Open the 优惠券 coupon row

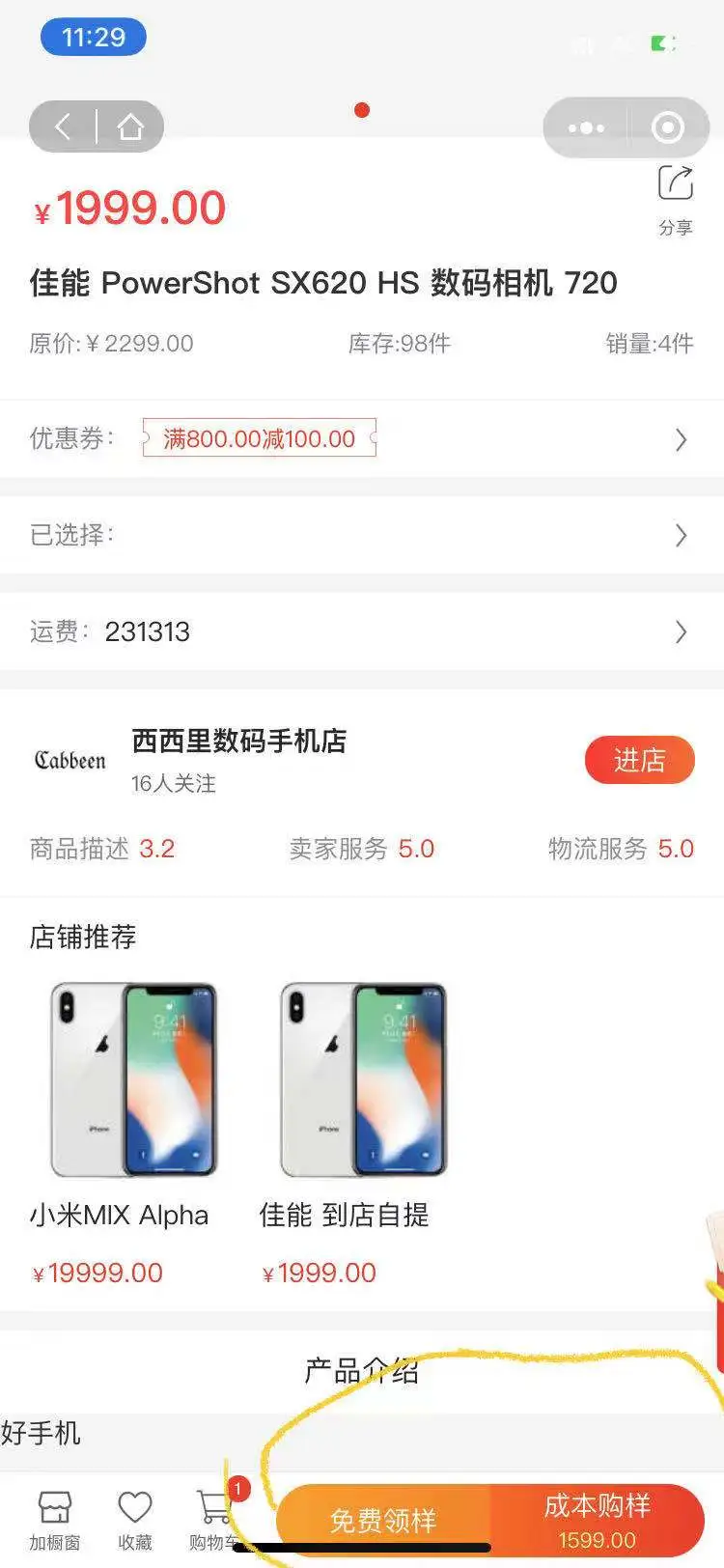click(362, 439)
